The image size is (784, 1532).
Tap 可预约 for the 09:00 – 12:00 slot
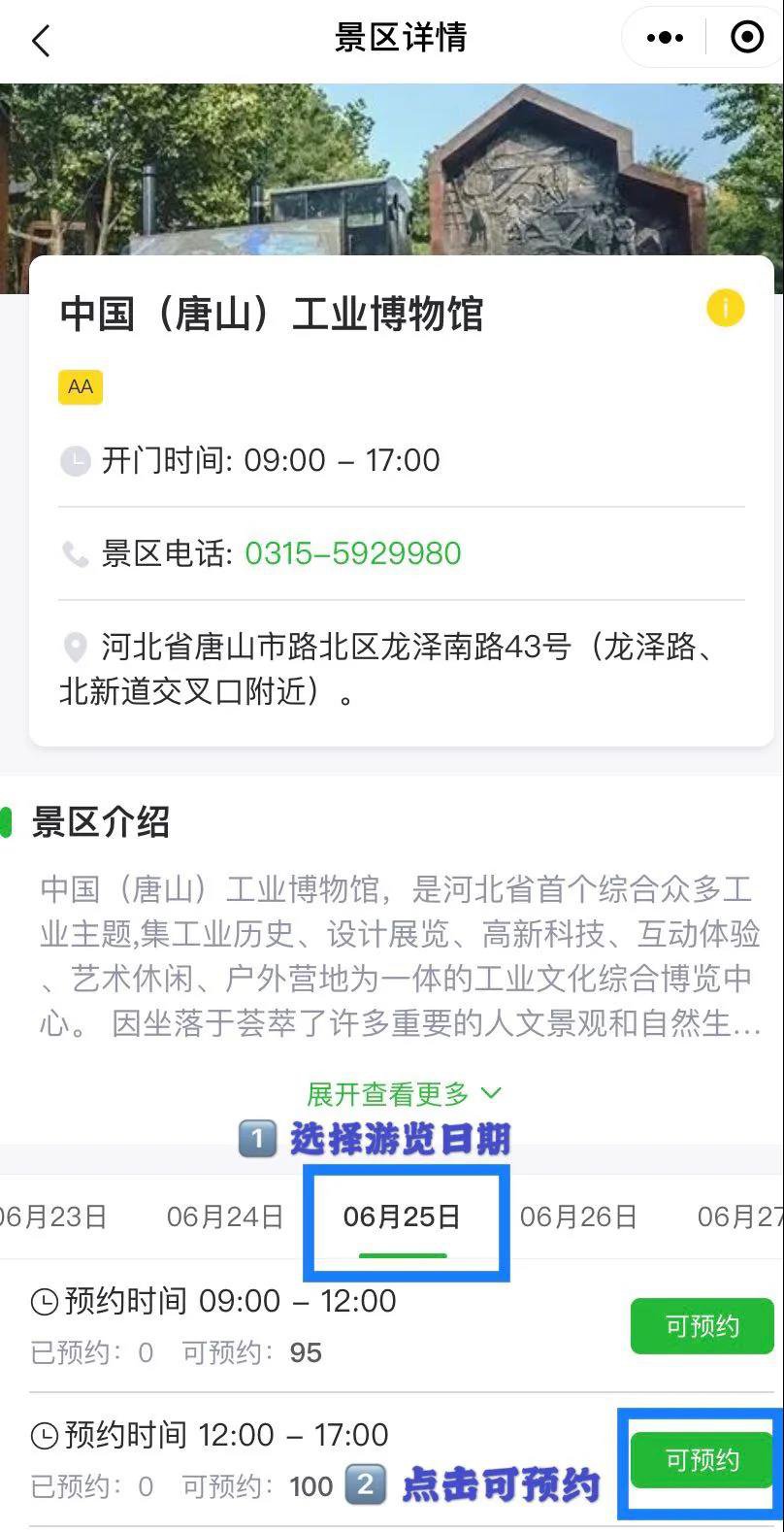pos(702,1326)
